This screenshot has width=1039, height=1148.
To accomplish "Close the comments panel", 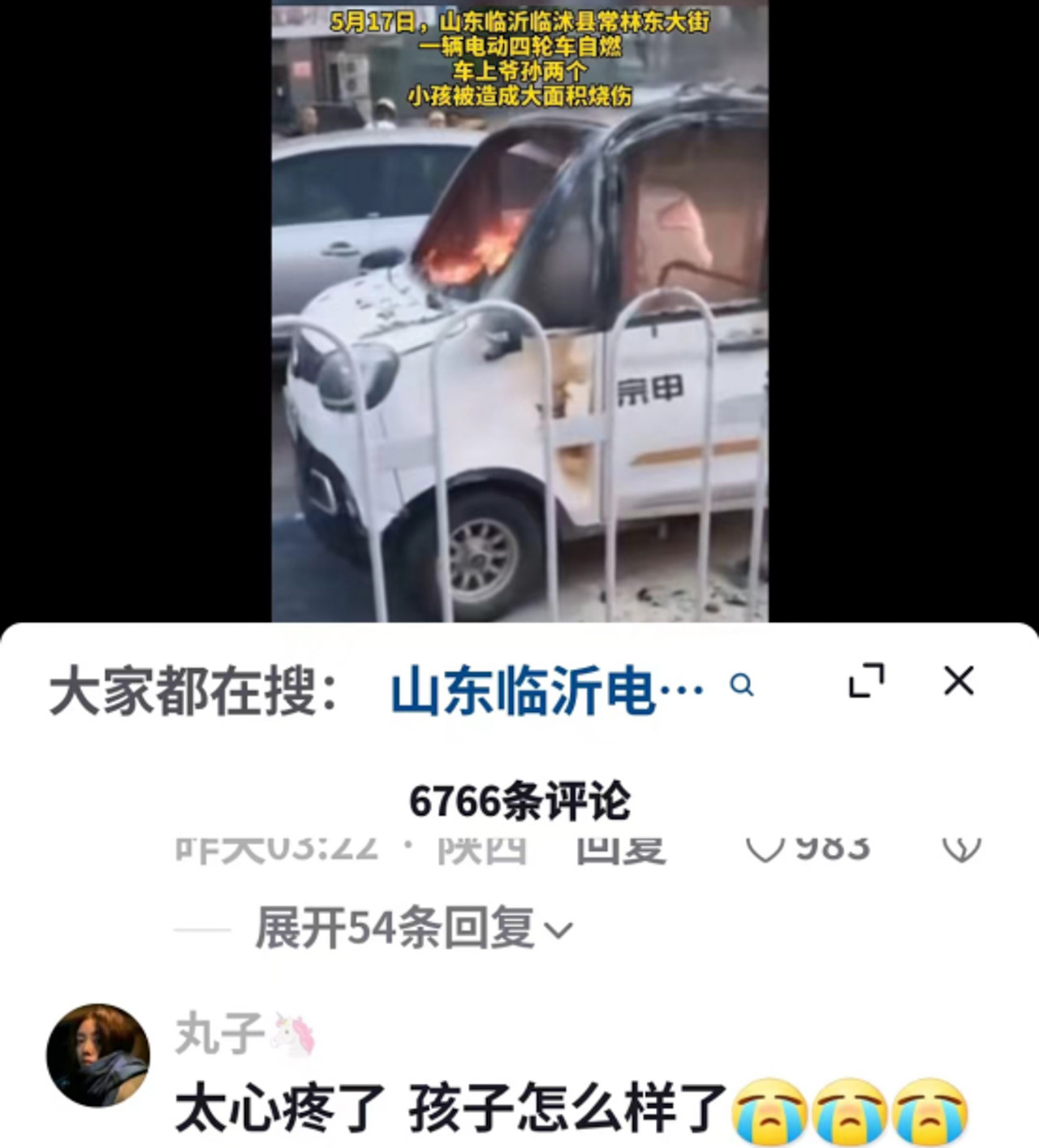I will (x=959, y=680).
